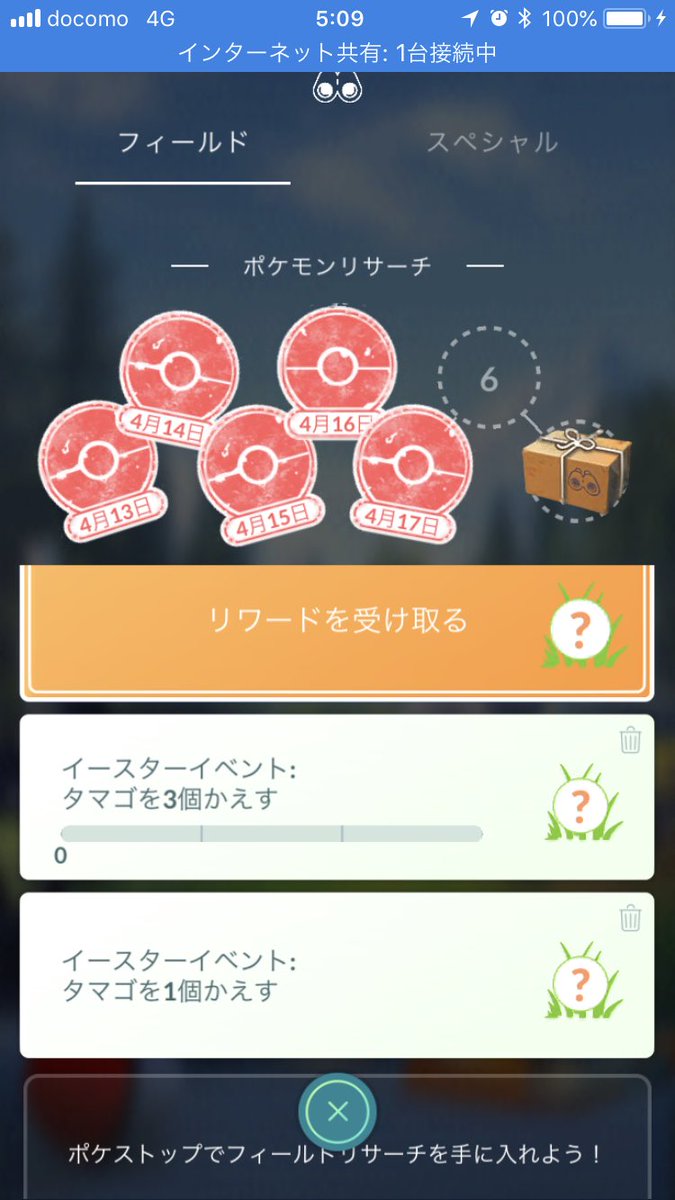Switch to the スペシャル tab
675x1200 pixels.
tap(492, 142)
